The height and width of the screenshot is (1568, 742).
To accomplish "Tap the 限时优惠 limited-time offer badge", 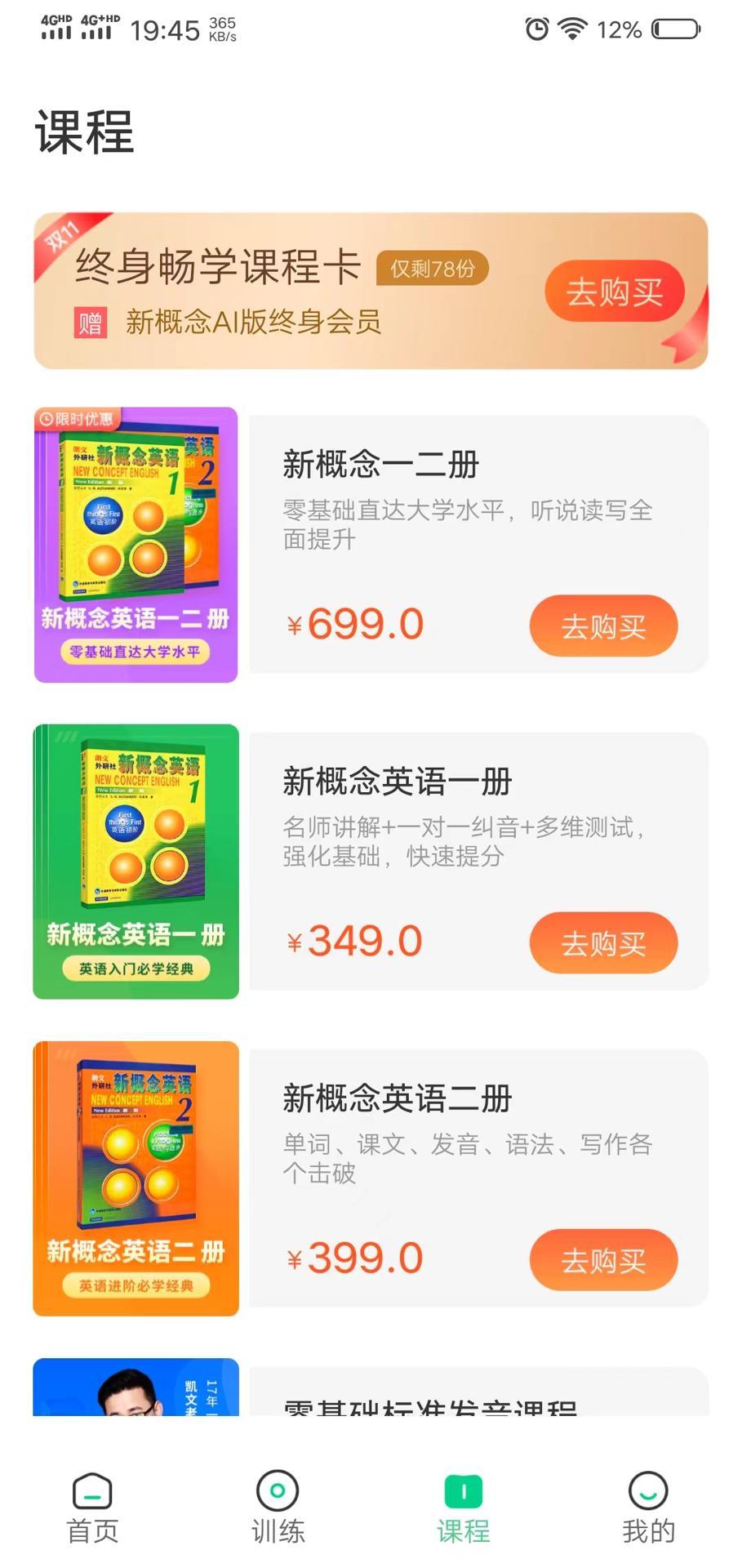I will point(78,419).
